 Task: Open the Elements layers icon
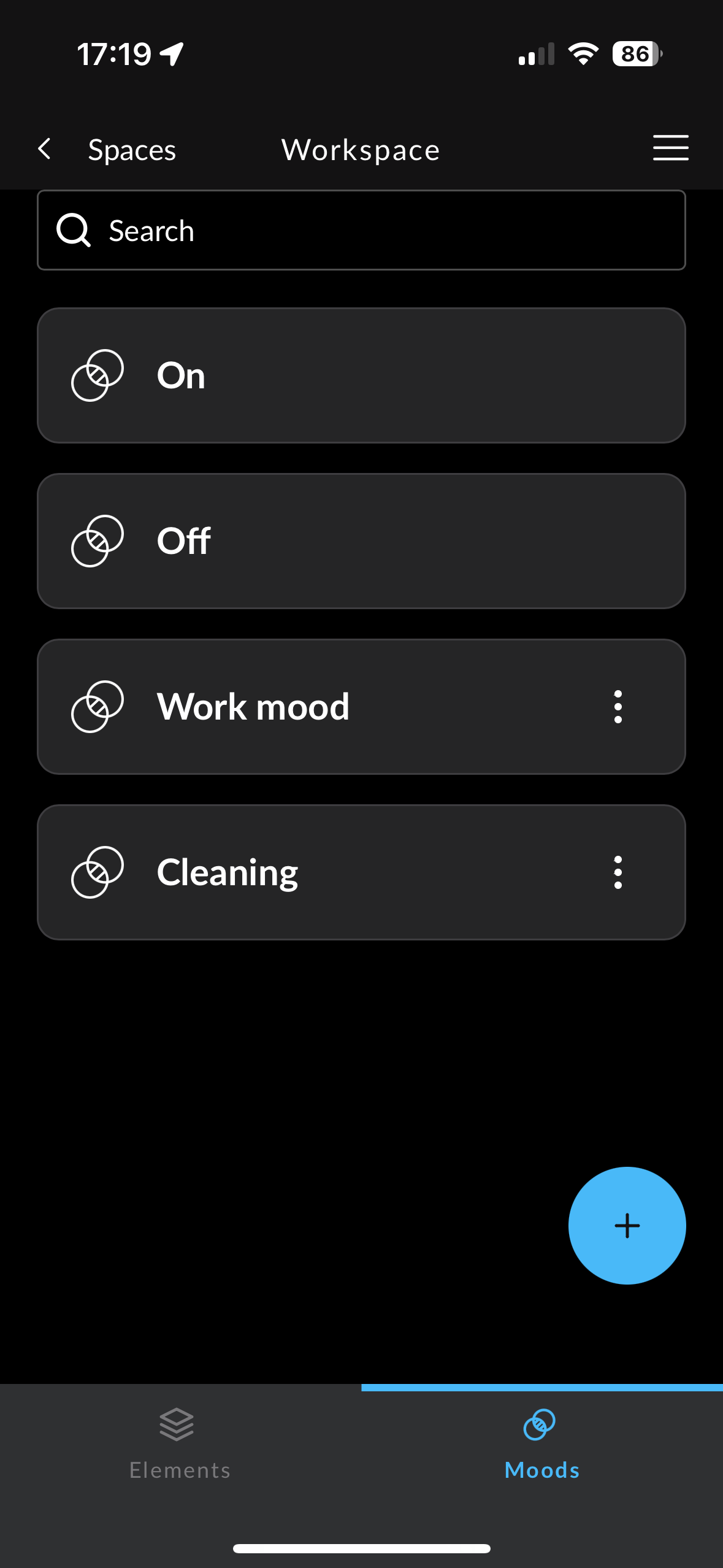(178, 1422)
